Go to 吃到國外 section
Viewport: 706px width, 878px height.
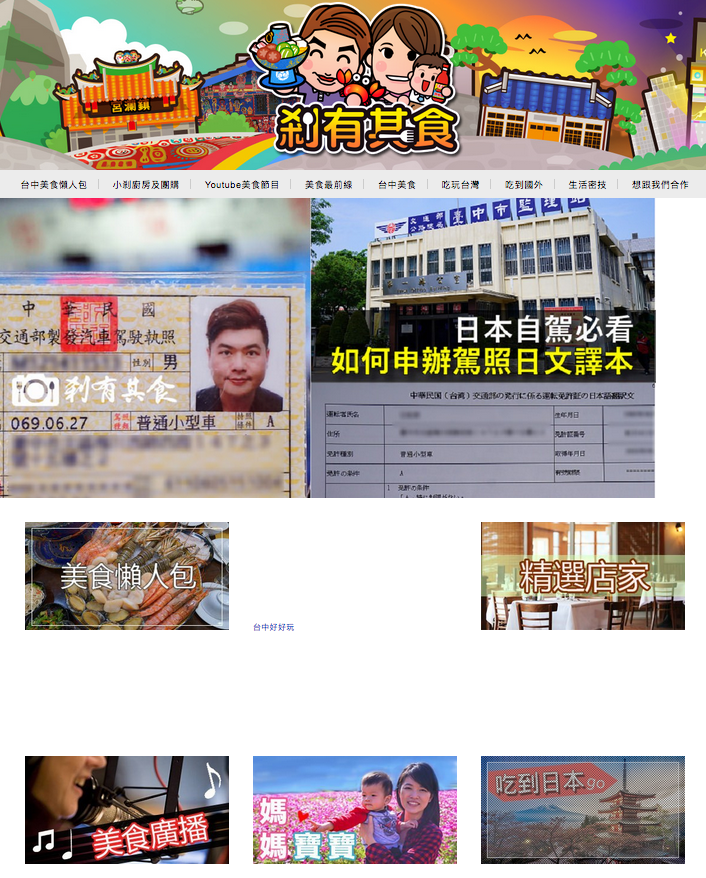coord(524,185)
